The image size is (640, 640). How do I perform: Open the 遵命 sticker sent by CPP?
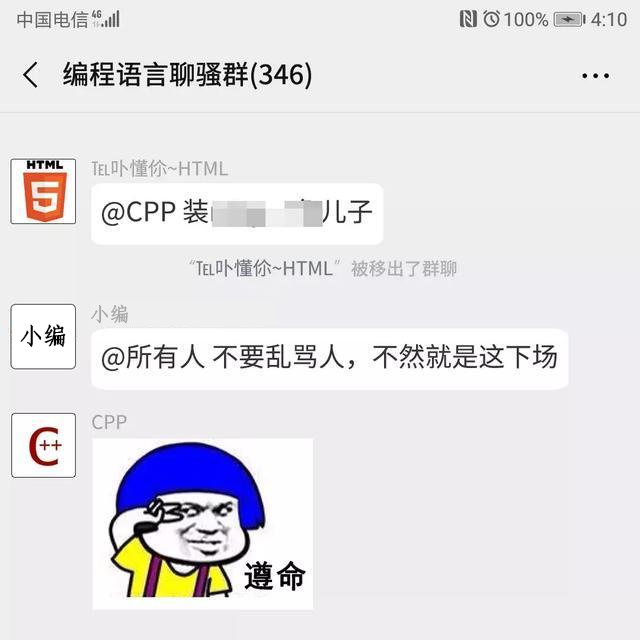202,523
